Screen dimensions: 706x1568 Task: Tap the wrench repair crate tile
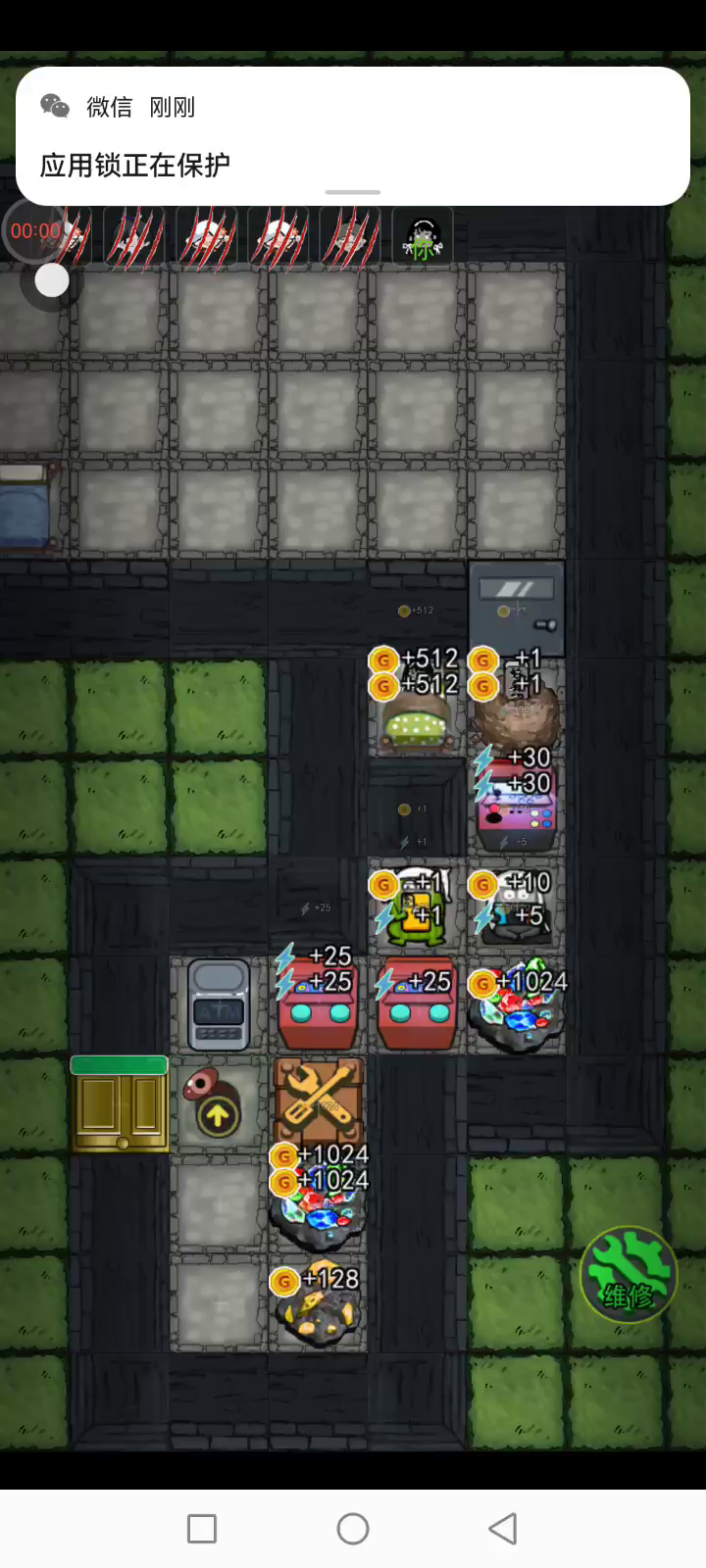point(319,1102)
